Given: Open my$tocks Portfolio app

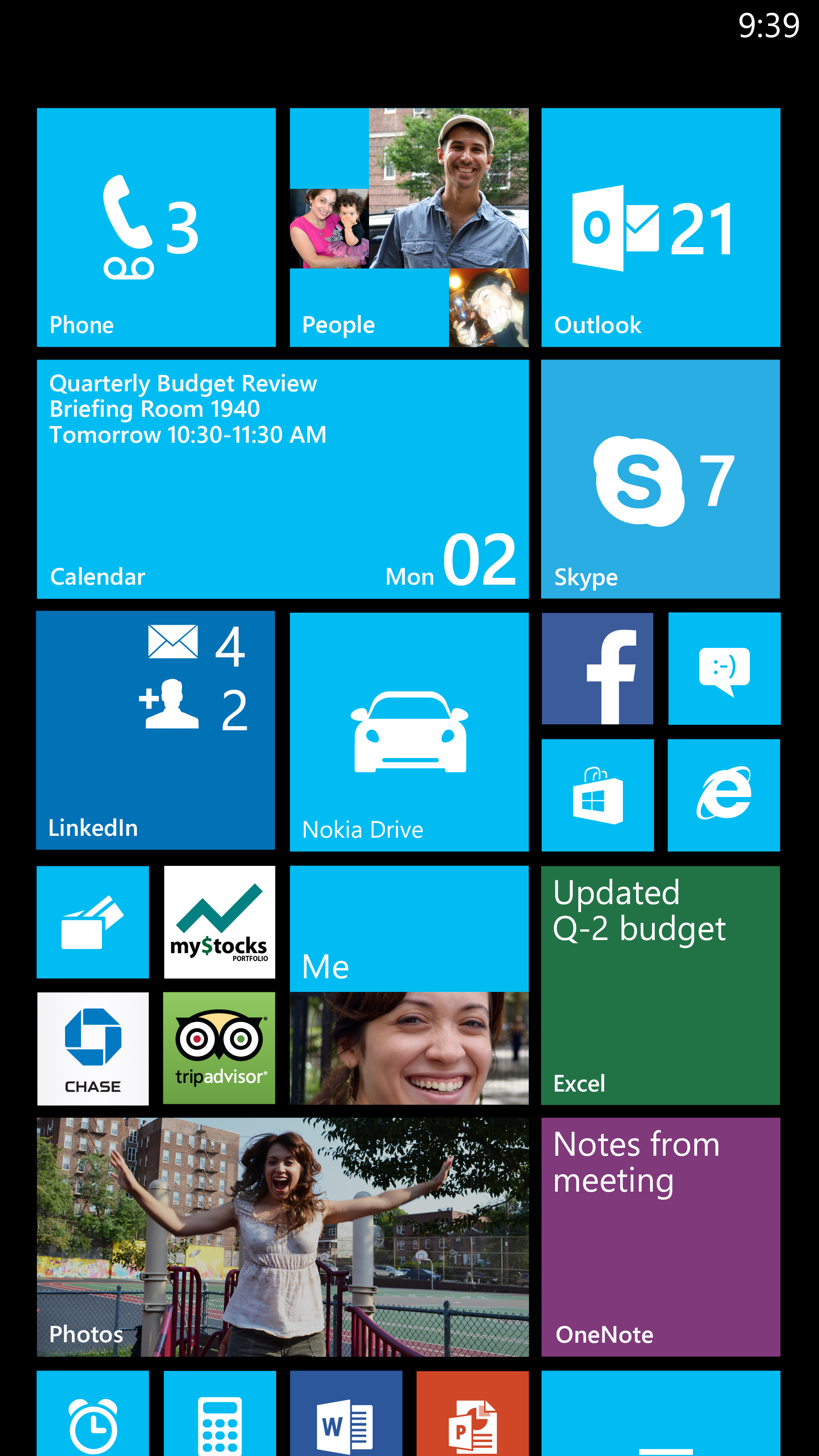Looking at the screenshot, I should (x=219, y=922).
